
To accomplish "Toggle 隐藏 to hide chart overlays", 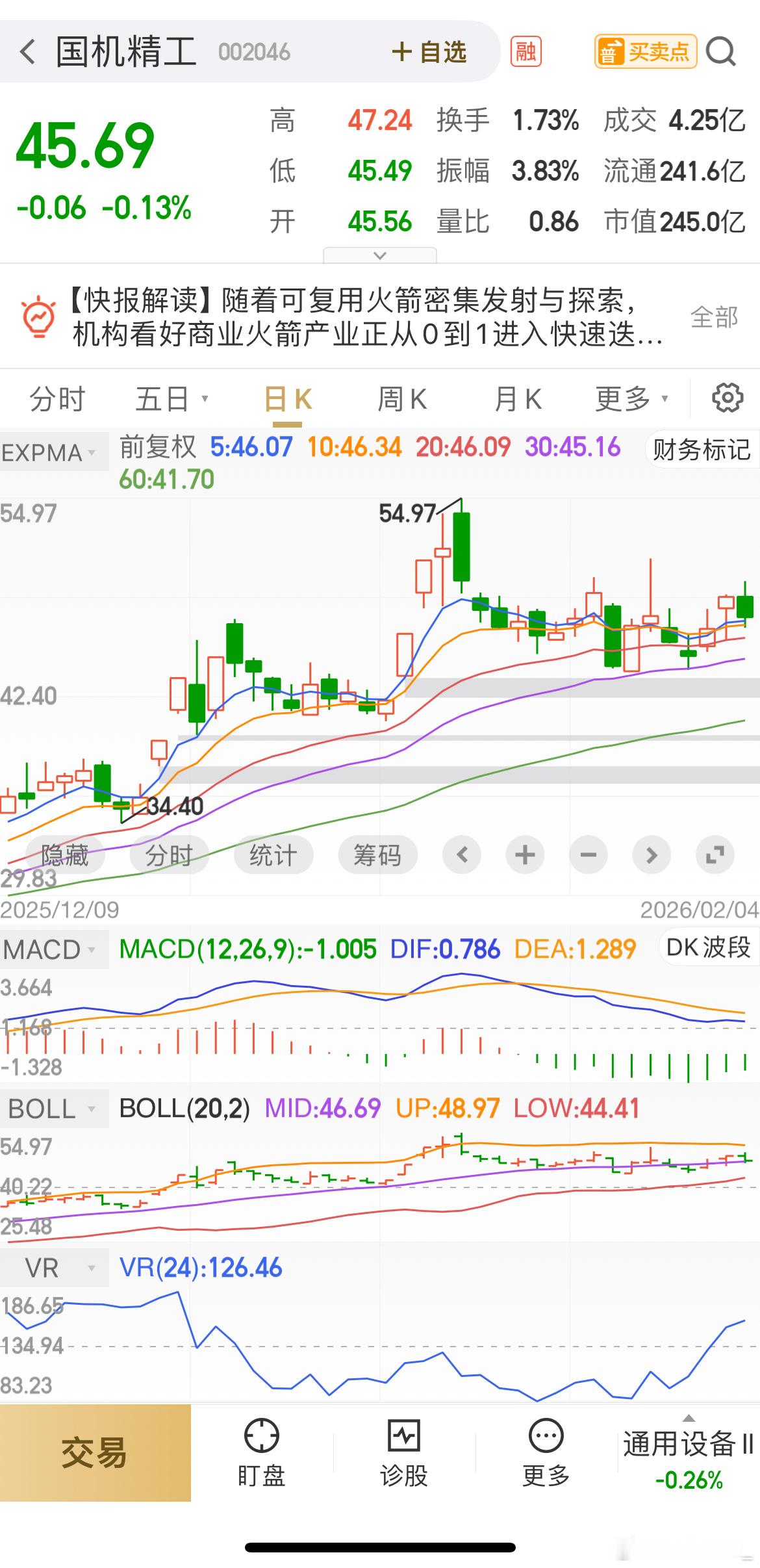I will 65,855.
